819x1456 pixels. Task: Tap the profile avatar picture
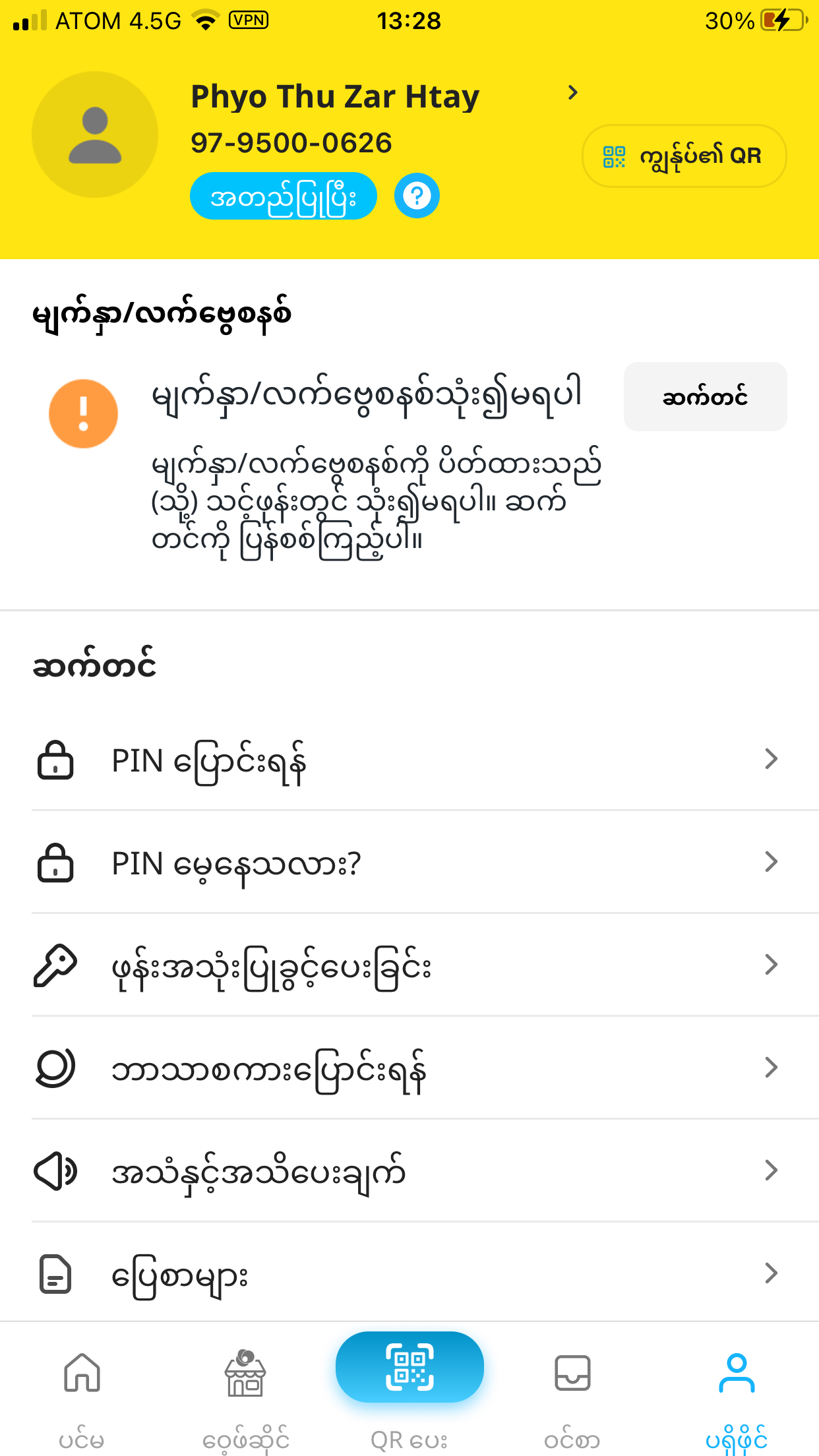95,135
